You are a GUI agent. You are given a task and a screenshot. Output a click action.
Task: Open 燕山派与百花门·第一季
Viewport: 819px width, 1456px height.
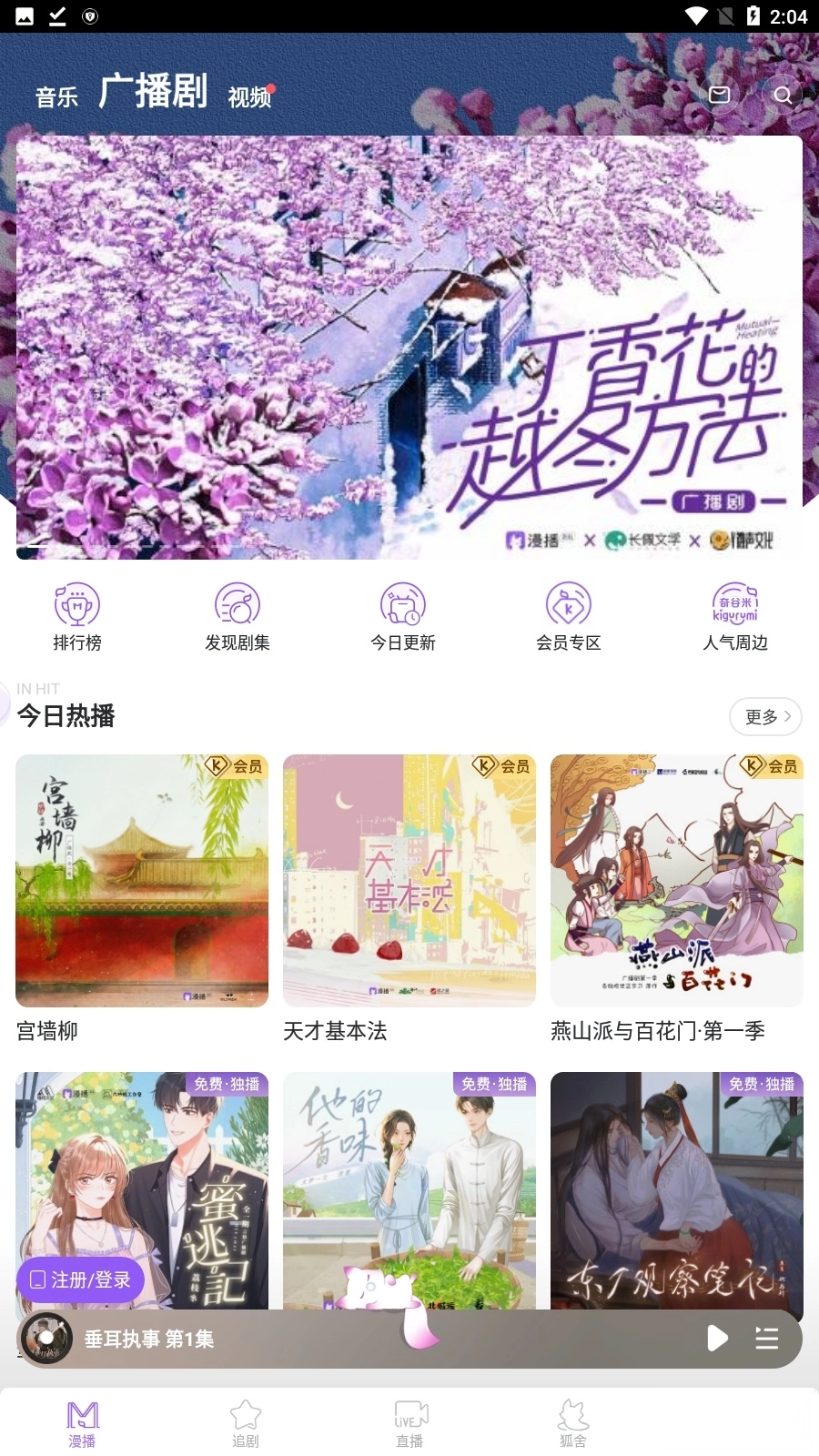677,881
